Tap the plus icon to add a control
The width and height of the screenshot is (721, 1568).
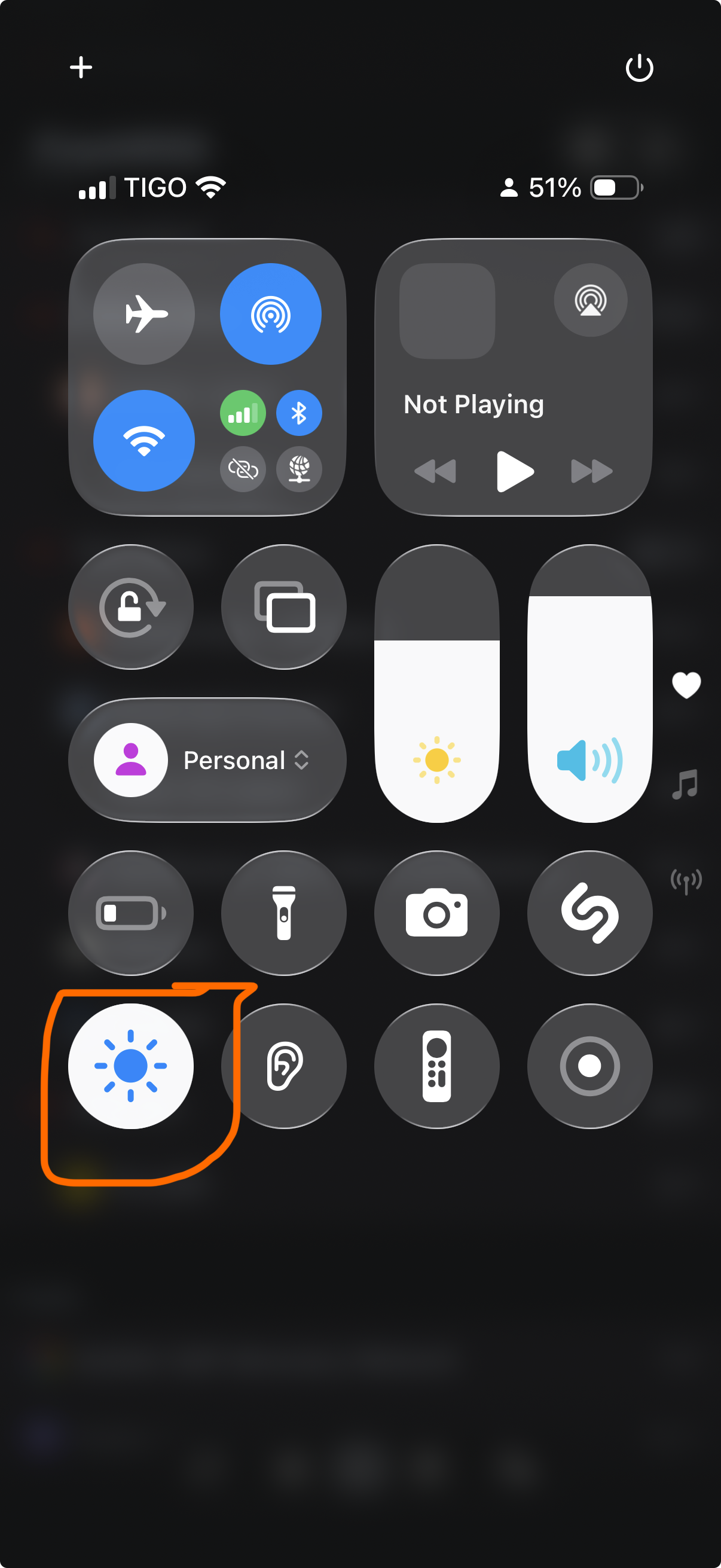(81, 68)
